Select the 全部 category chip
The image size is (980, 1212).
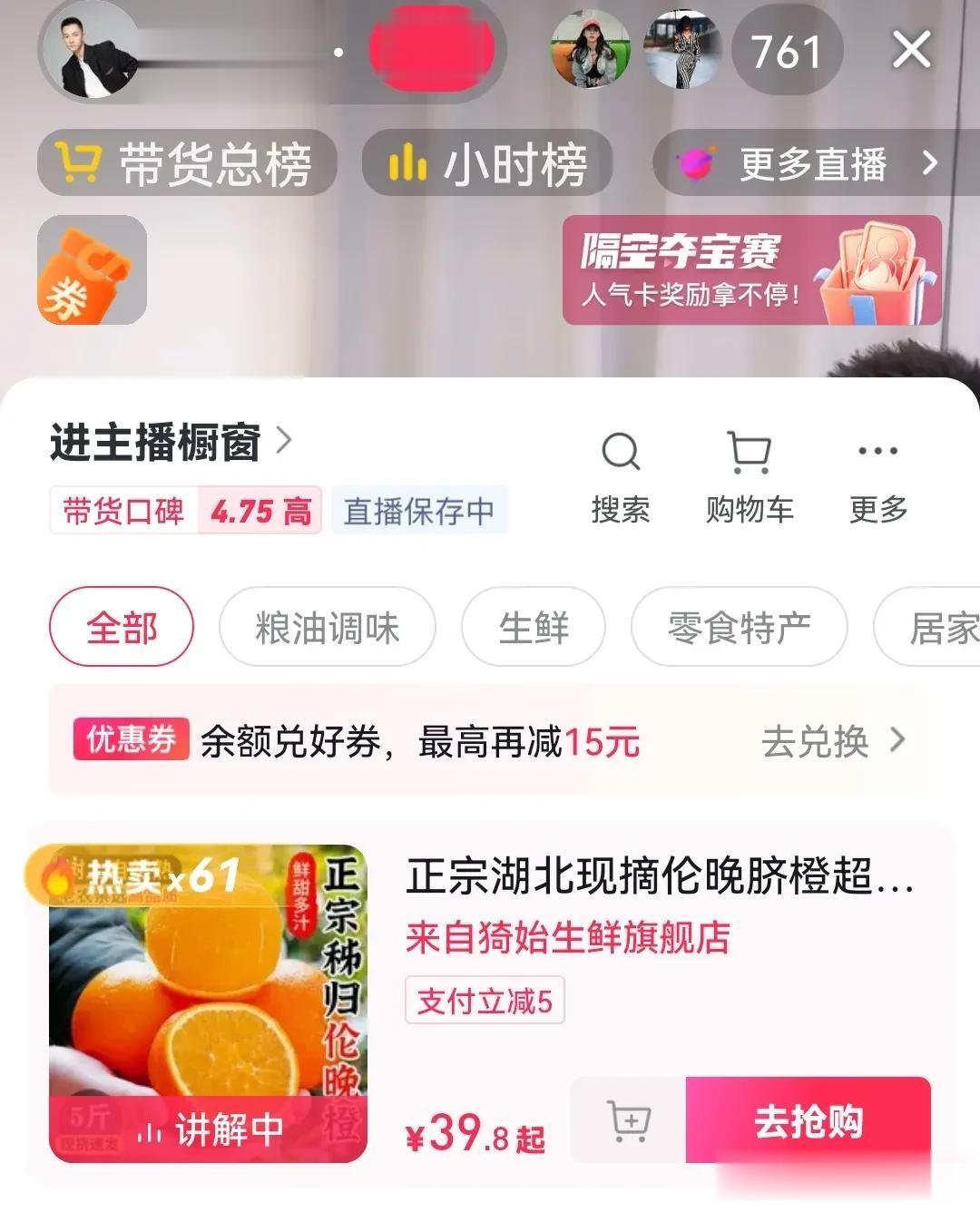(x=122, y=627)
